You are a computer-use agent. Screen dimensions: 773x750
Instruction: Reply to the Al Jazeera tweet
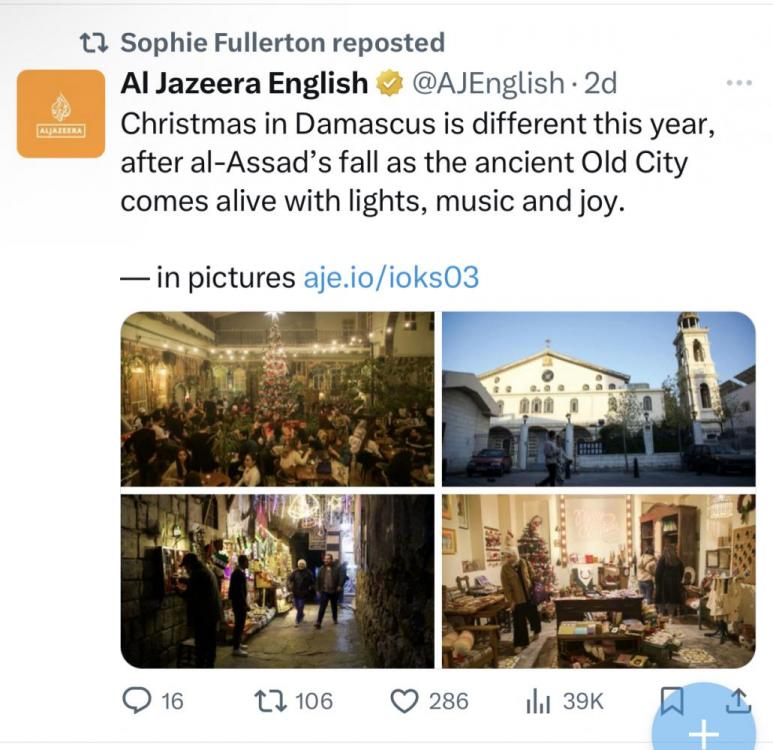coord(138,702)
